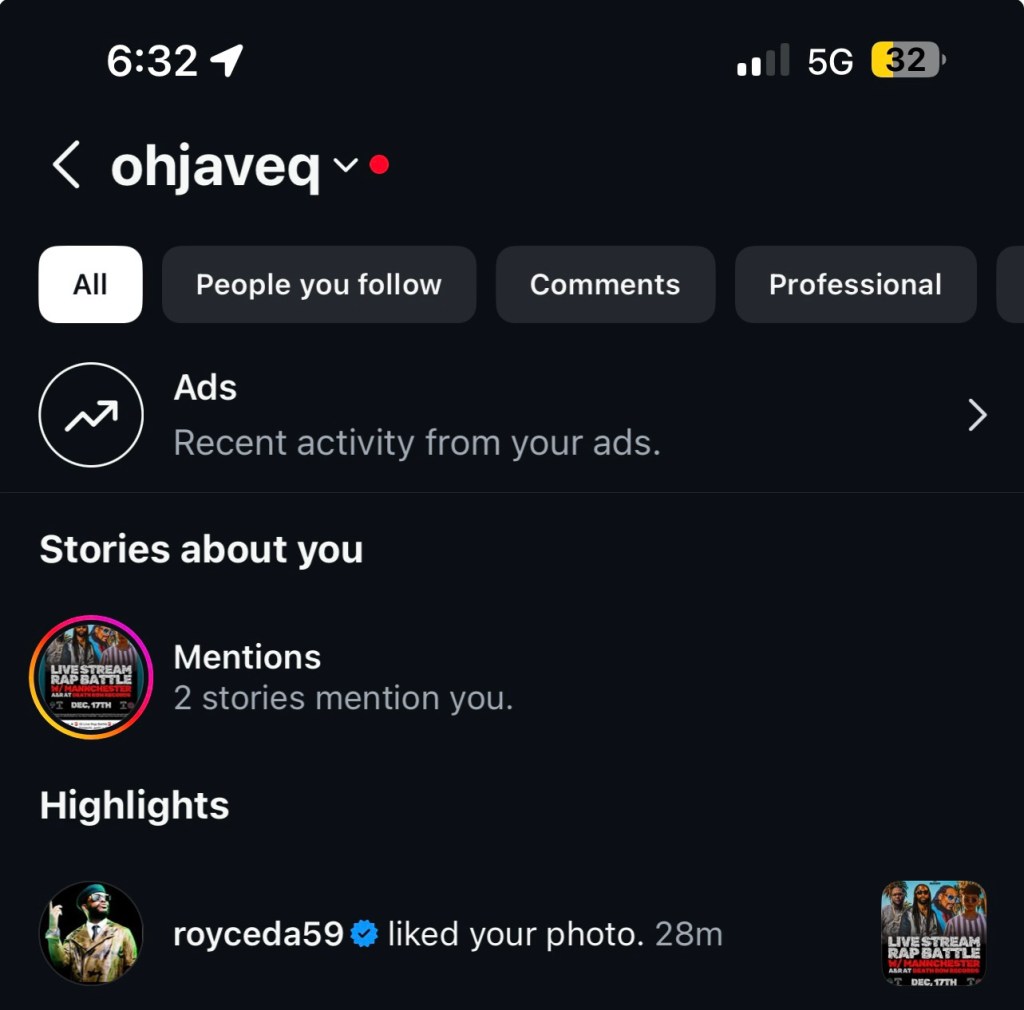Viewport: 1024px width, 1010px height.
Task: Visit the royceda59 username link
Action: [258, 935]
